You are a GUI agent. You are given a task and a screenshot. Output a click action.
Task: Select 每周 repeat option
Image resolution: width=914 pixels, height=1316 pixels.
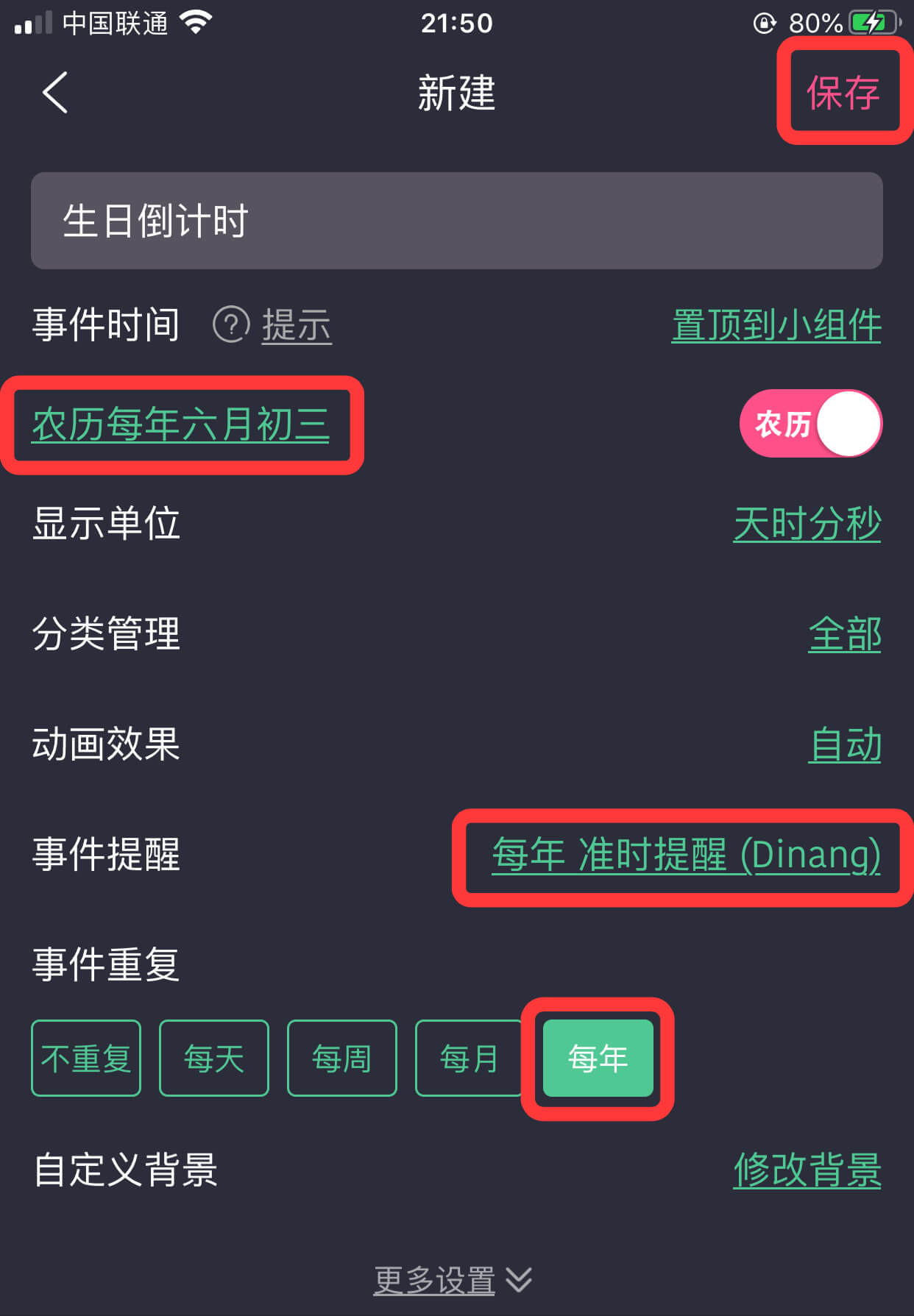pyautogui.click(x=341, y=1059)
